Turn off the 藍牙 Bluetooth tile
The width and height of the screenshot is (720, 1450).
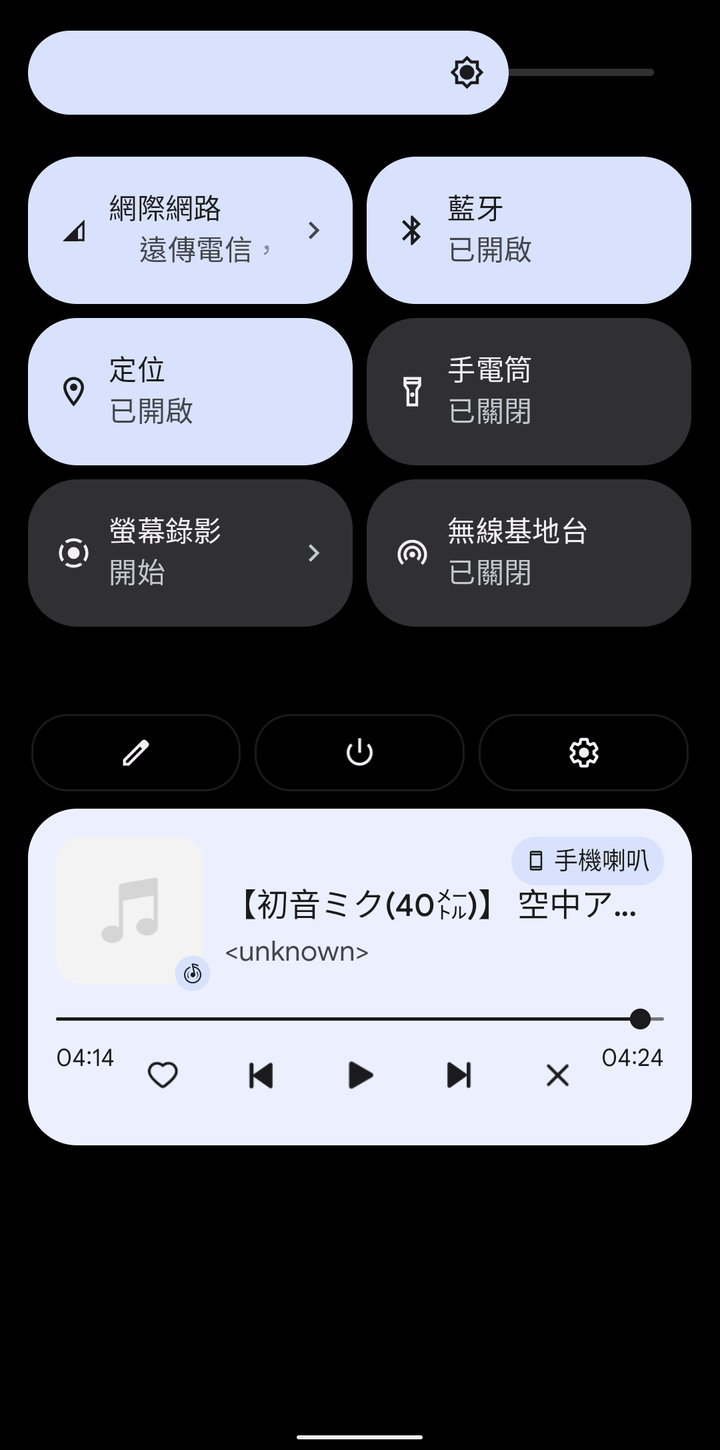529,230
